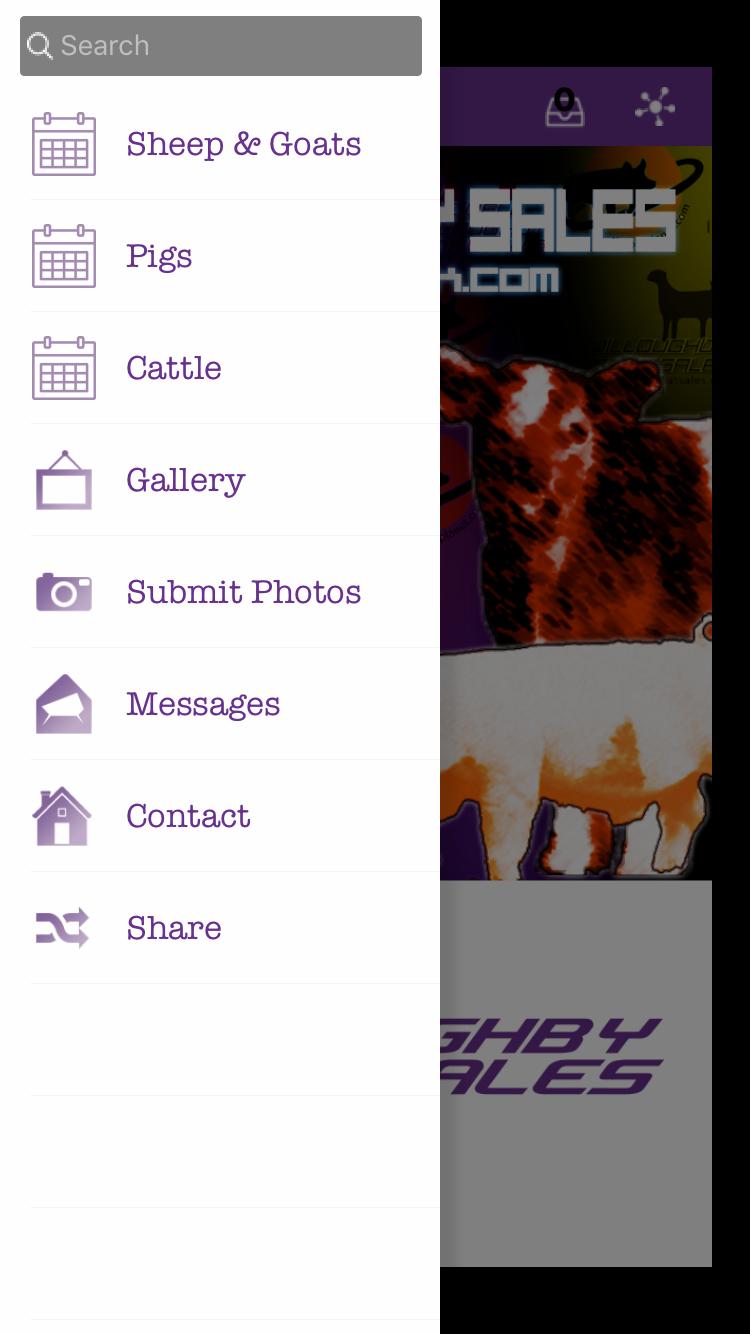Image resolution: width=750 pixels, height=1334 pixels.
Task: Open the Contact page
Action: [x=188, y=816]
